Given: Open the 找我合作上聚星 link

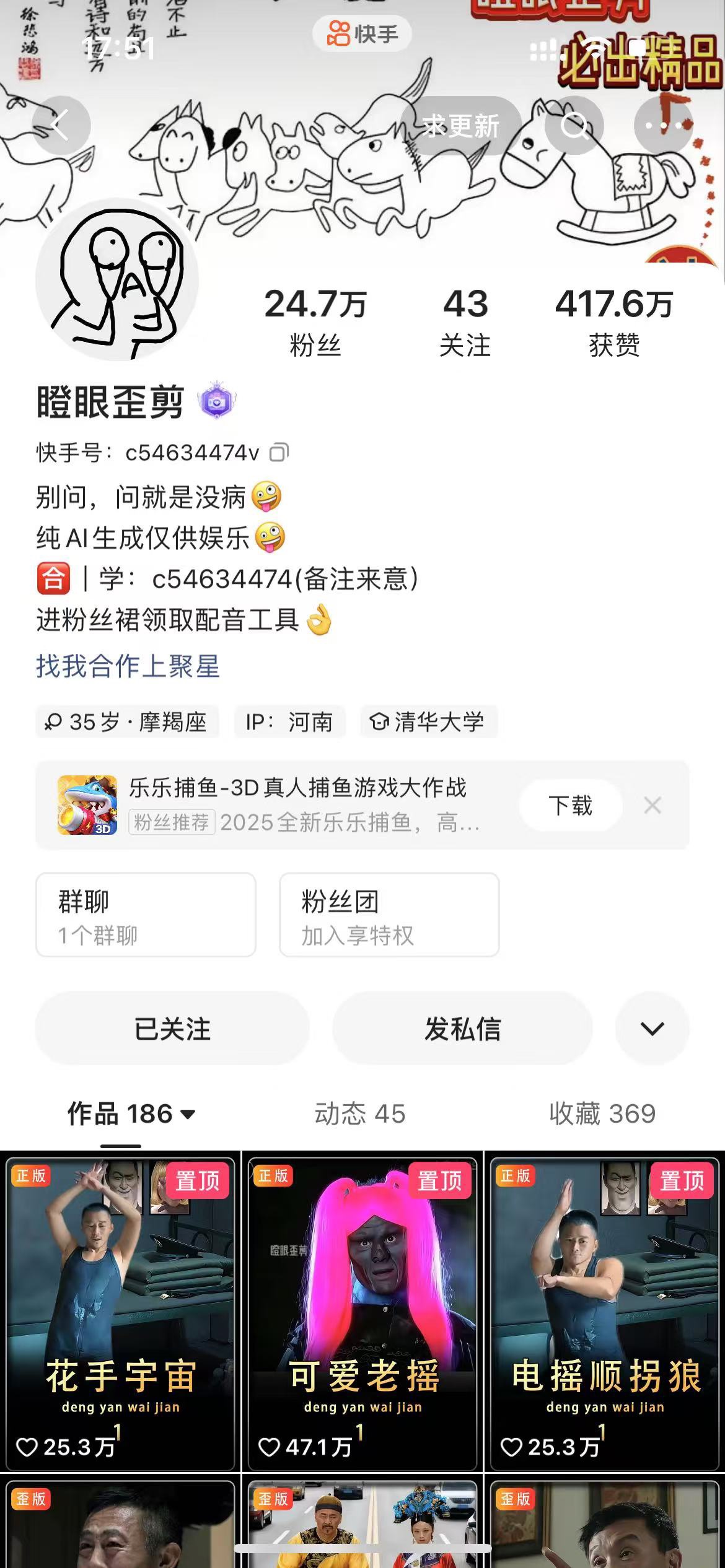Looking at the screenshot, I should pos(128,666).
